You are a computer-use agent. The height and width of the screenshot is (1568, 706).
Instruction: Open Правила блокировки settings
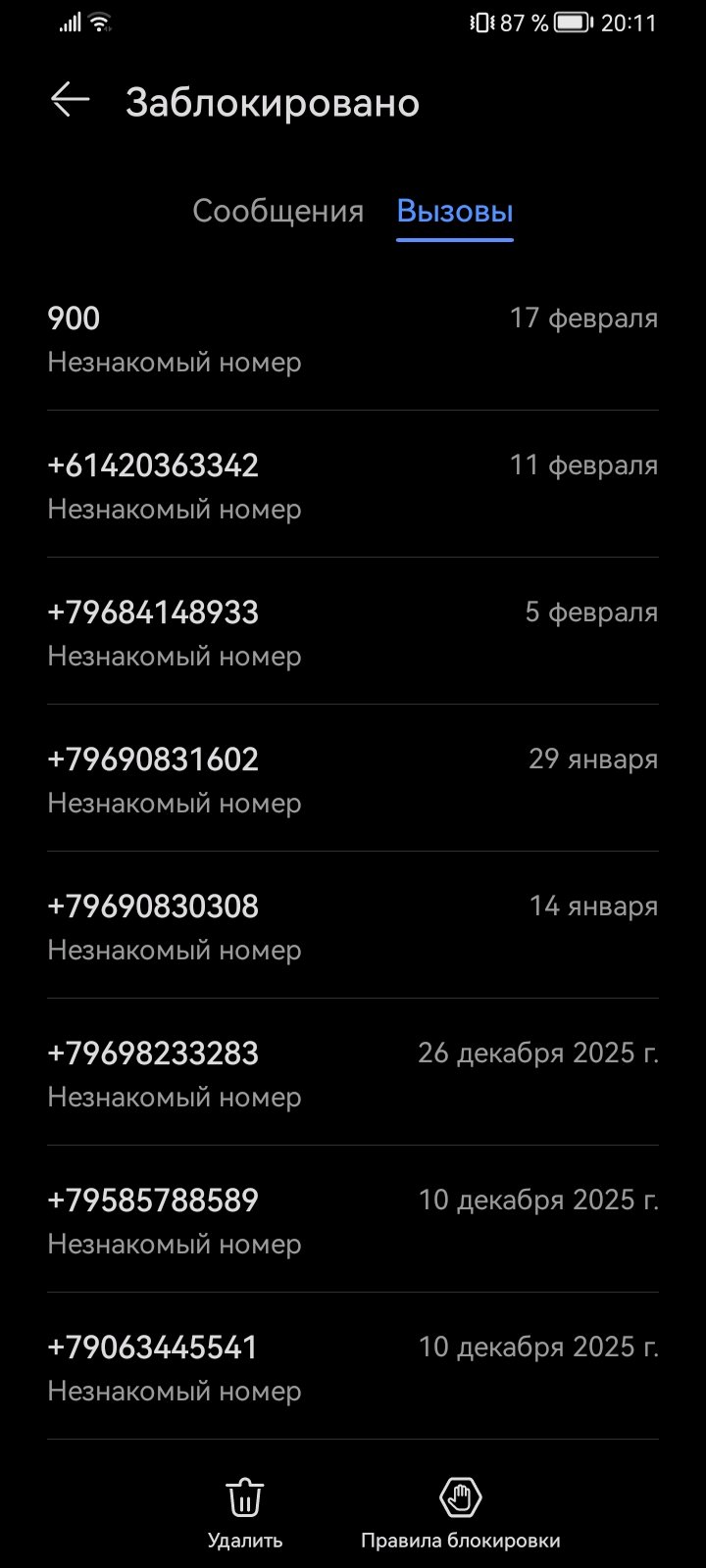pyautogui.click(x=460, y=1511)
